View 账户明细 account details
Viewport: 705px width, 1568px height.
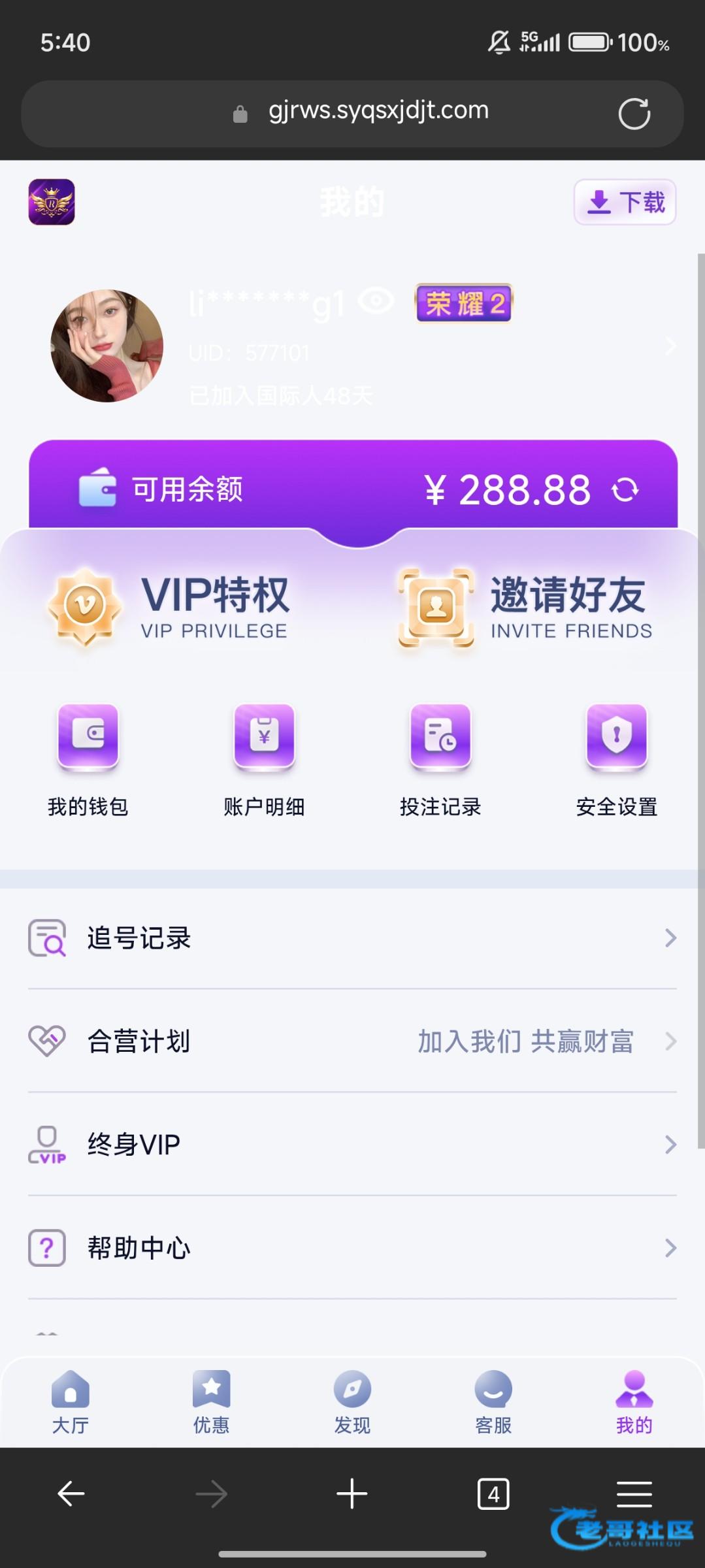click(x=264, y=758)
